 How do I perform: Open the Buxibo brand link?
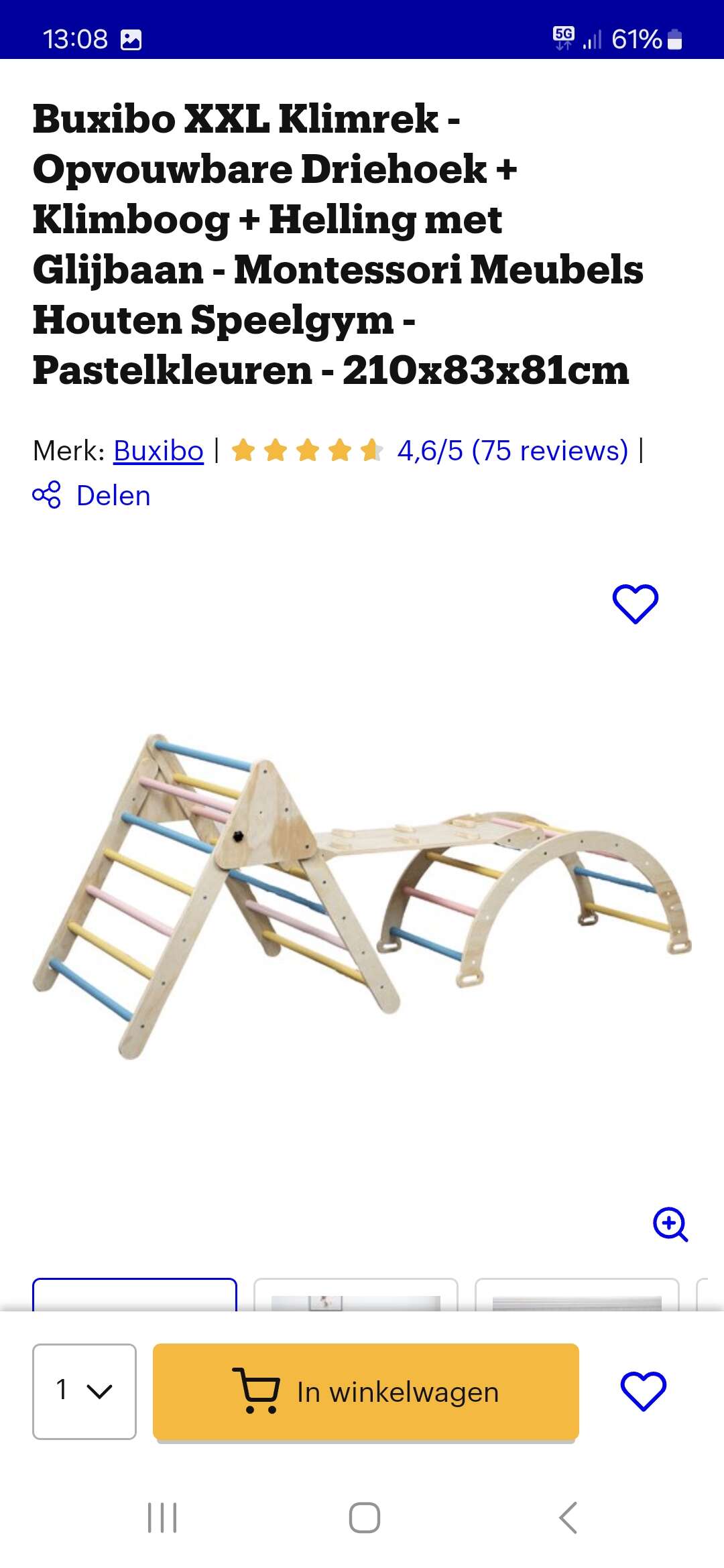pyautogui.click(x=158, y=451)
